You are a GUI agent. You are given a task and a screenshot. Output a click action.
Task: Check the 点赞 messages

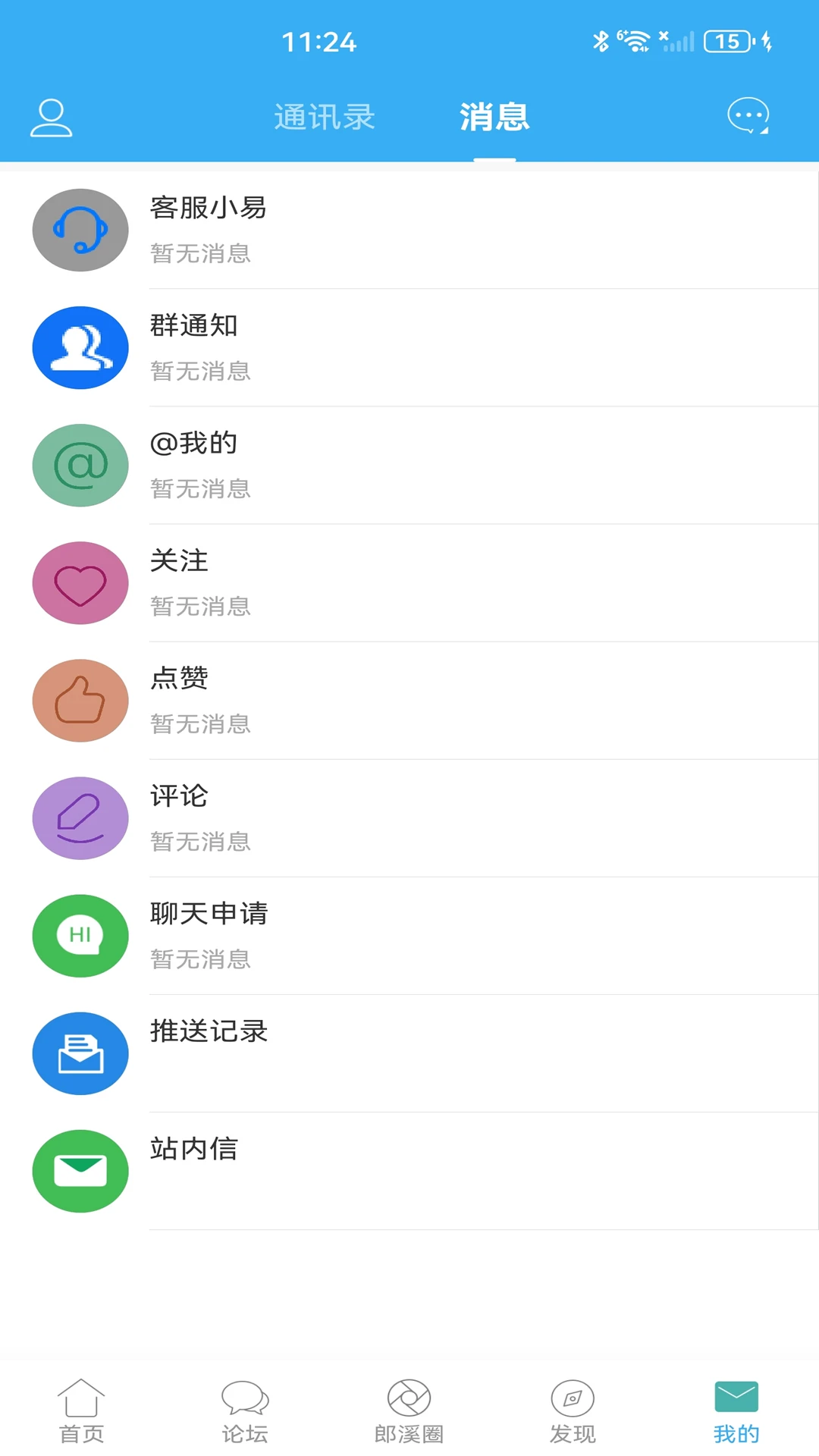(409, 700)
